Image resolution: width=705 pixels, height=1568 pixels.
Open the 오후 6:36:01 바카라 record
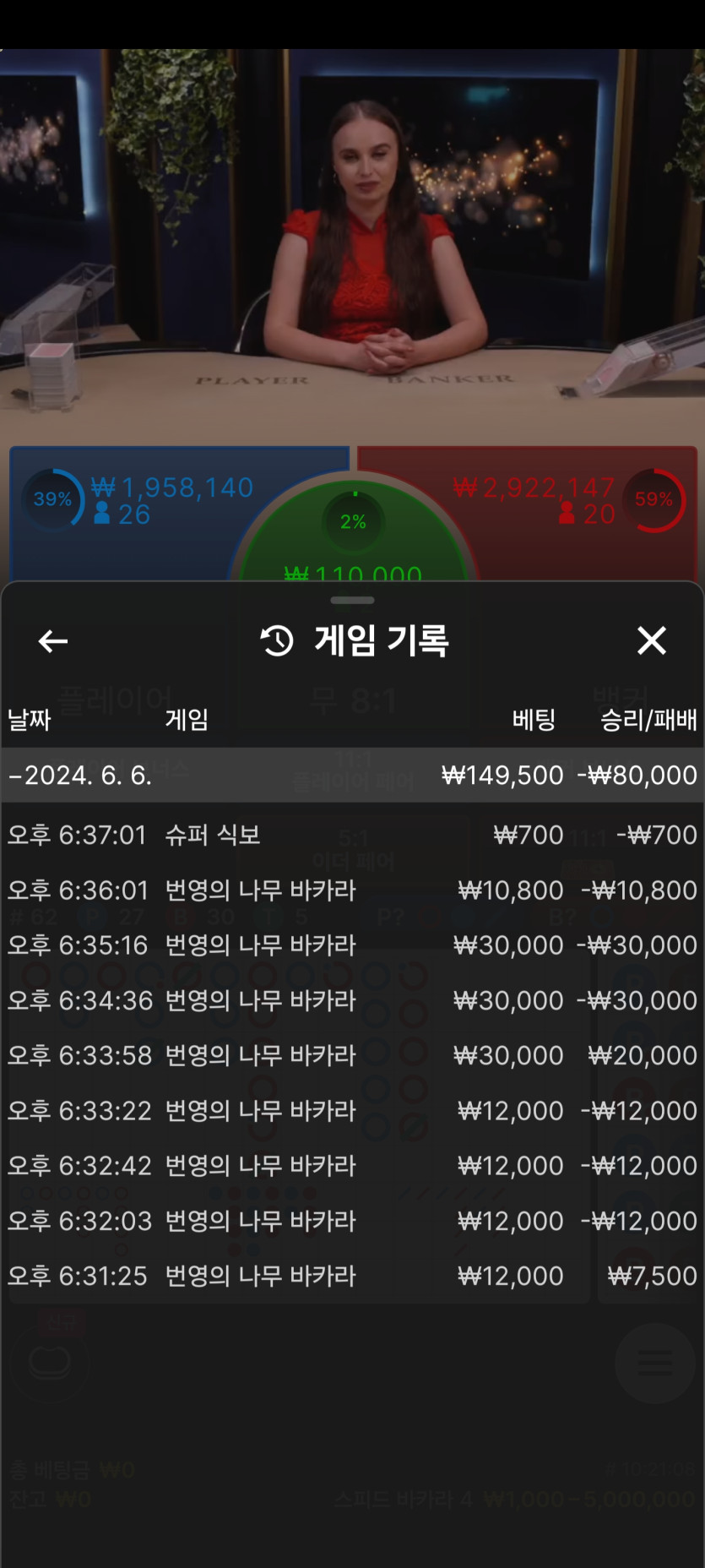(x=352, y=890)
